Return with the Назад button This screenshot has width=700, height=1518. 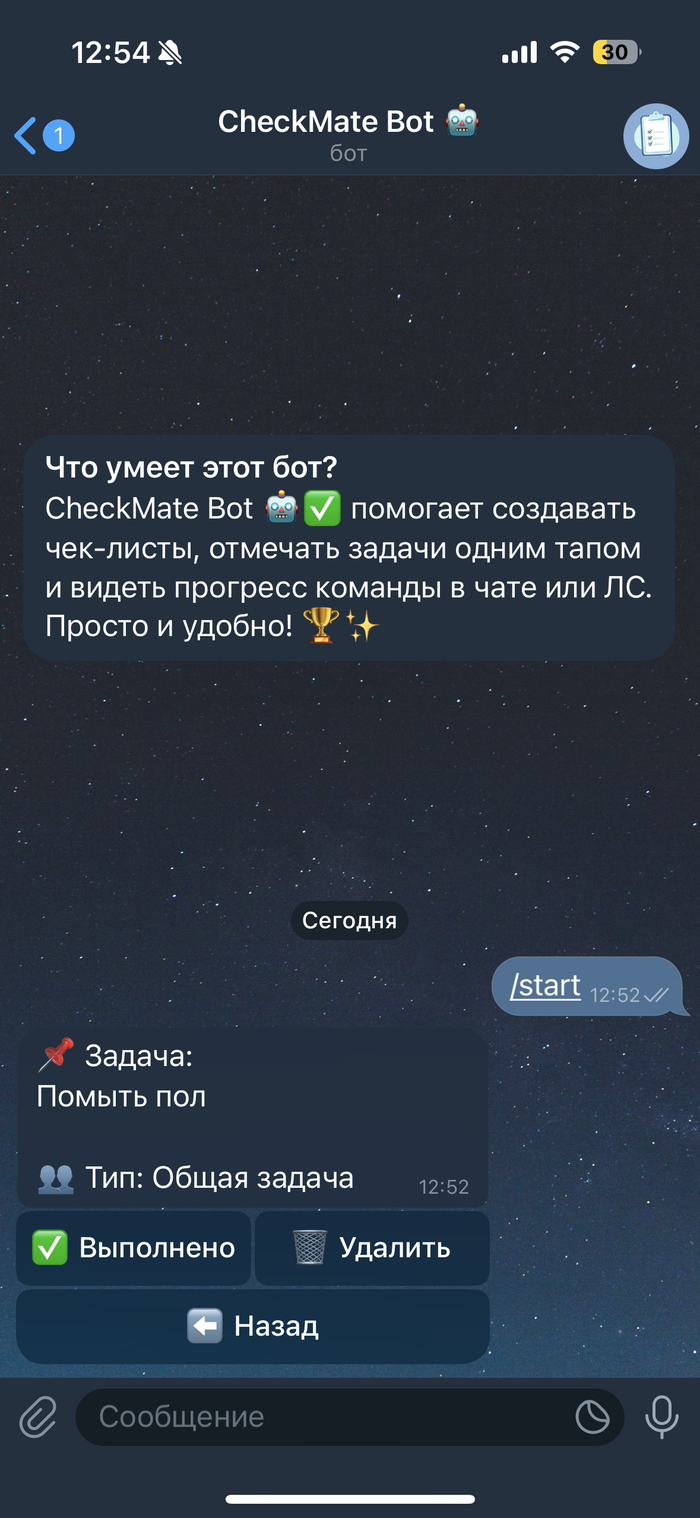click(x=253, y=1326)
